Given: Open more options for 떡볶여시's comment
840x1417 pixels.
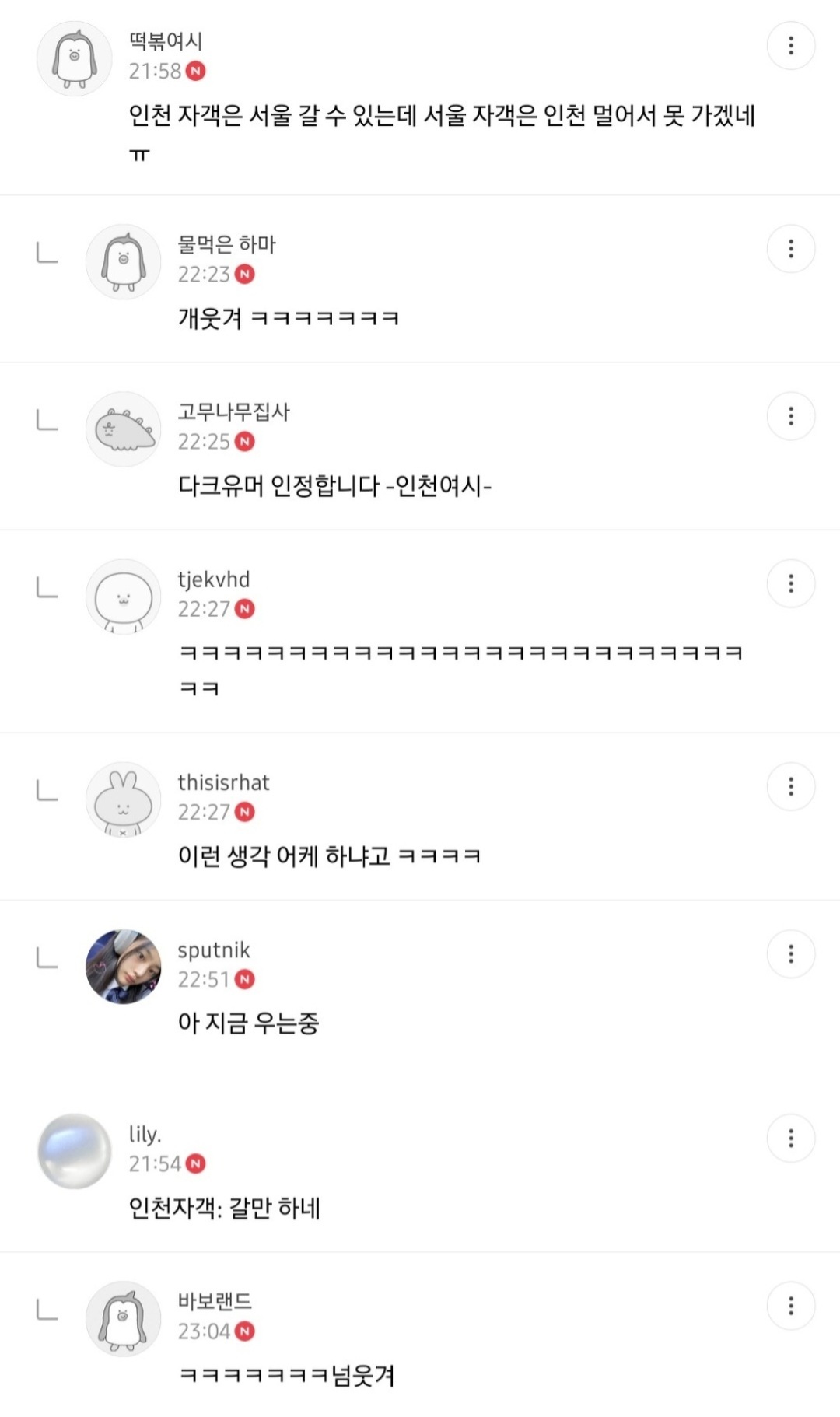Looking at the screenshot, I should 790,46.
